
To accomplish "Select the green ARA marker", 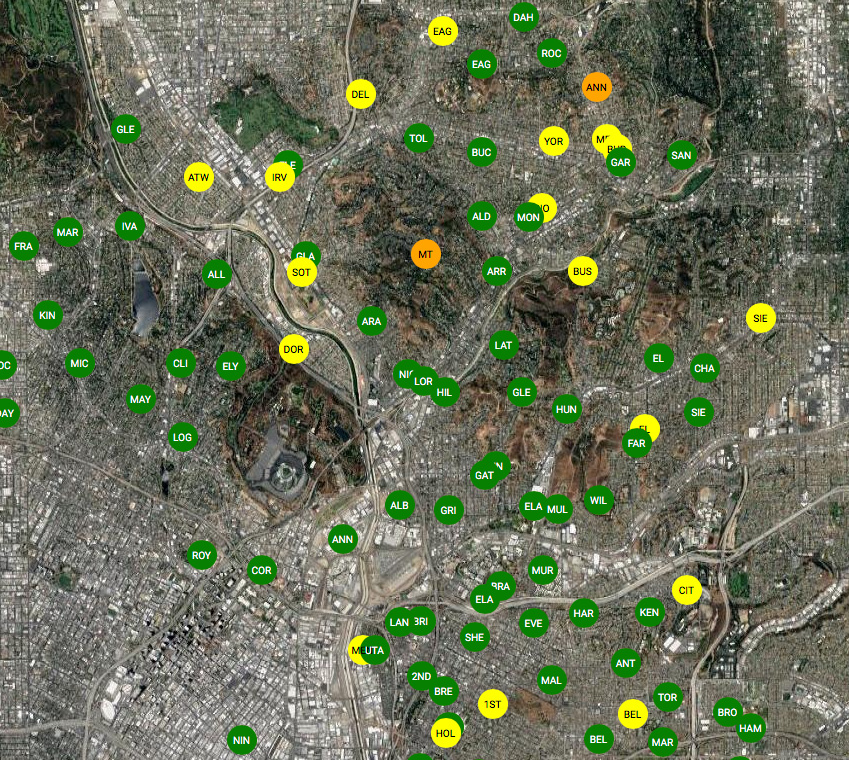I will coord(372,321).
